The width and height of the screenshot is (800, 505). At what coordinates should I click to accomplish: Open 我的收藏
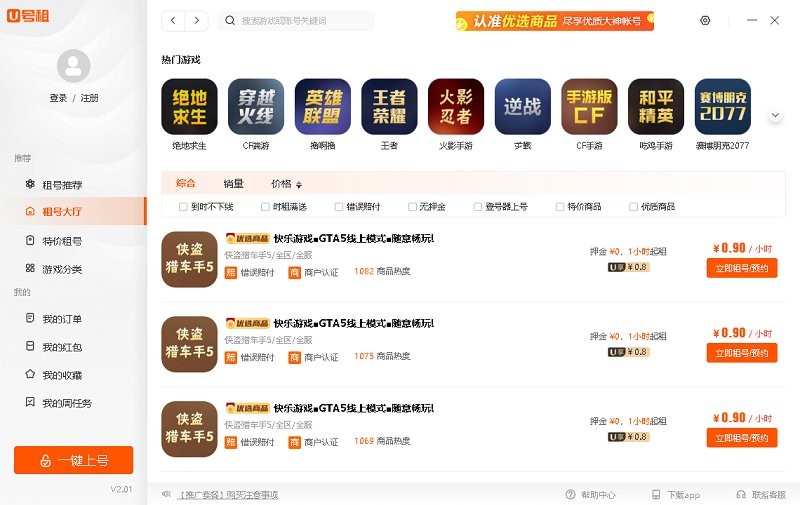62,375
